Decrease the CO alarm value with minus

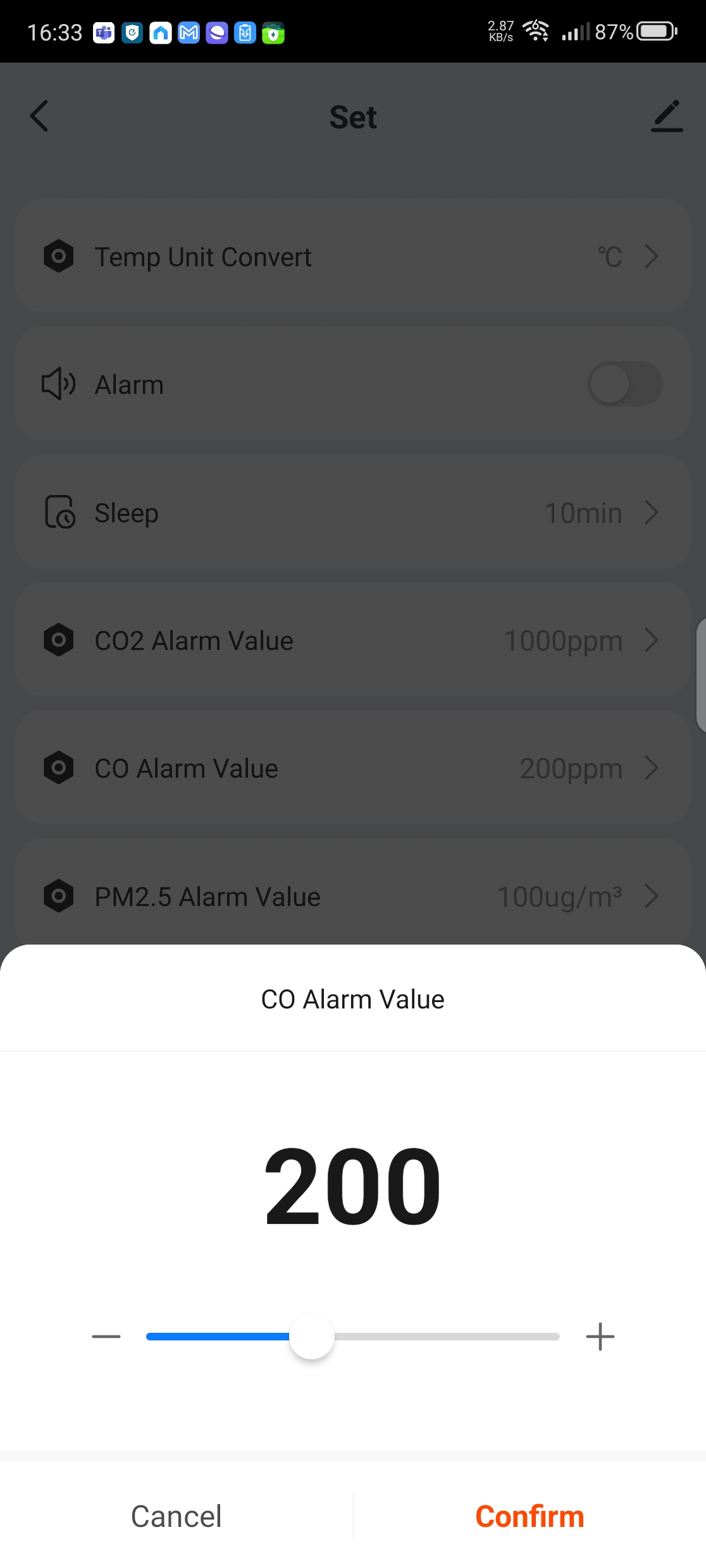coord(106,1337)
